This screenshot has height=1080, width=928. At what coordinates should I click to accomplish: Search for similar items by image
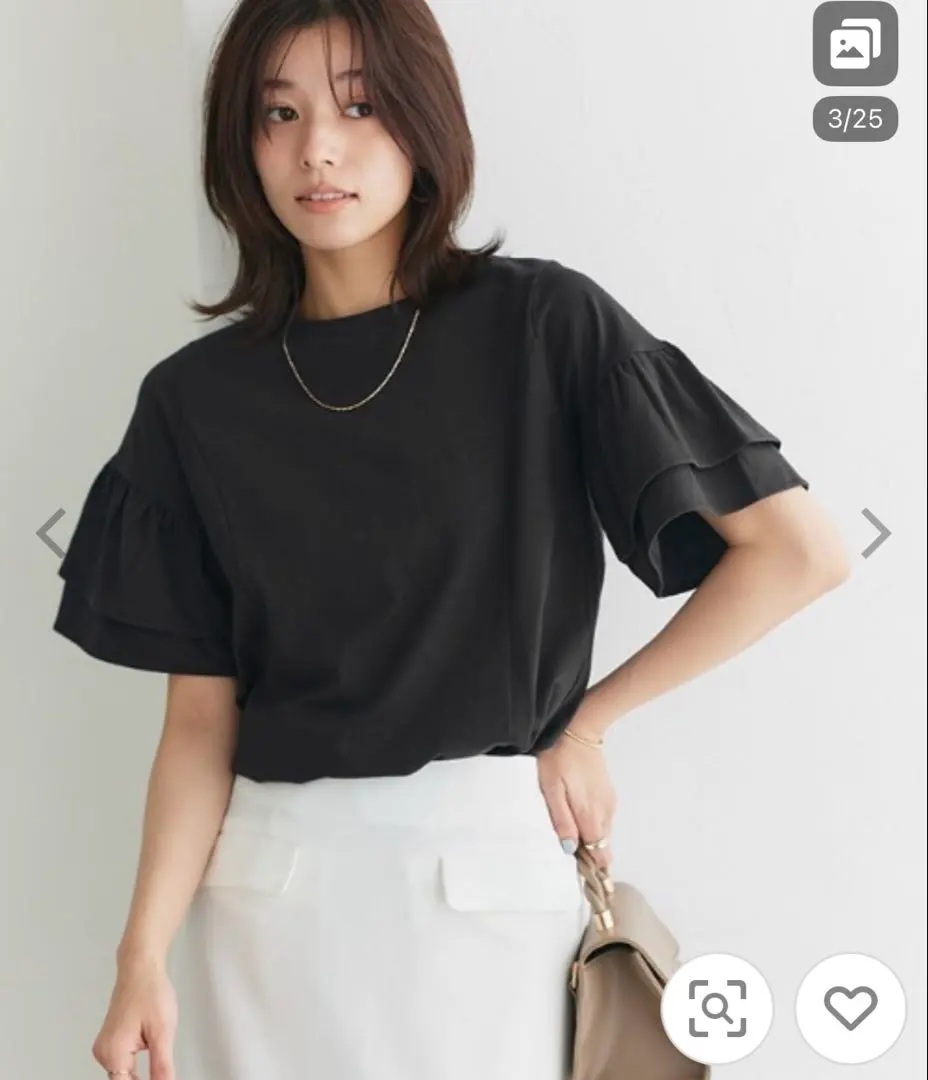[717, 1007]
